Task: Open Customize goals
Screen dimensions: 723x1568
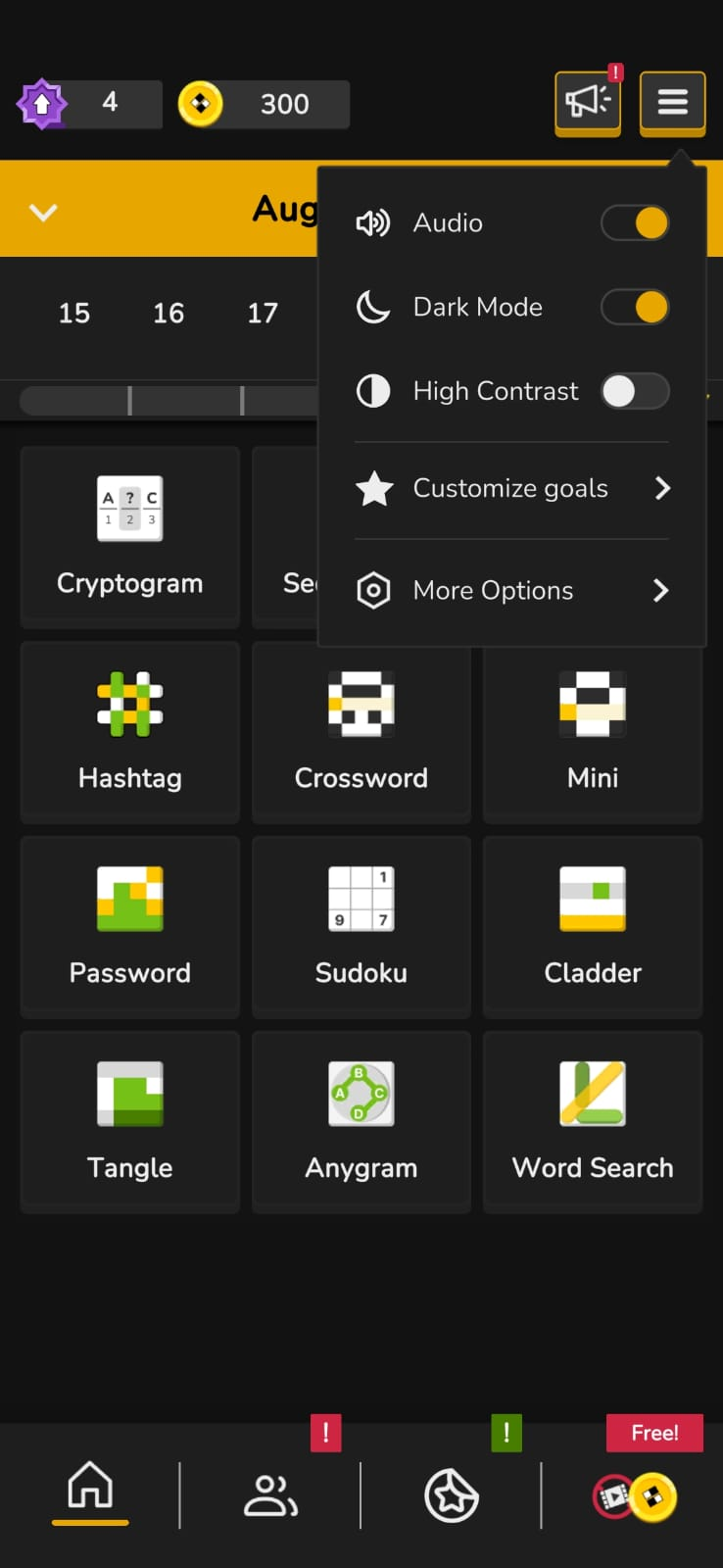Action: coord(511,488)
